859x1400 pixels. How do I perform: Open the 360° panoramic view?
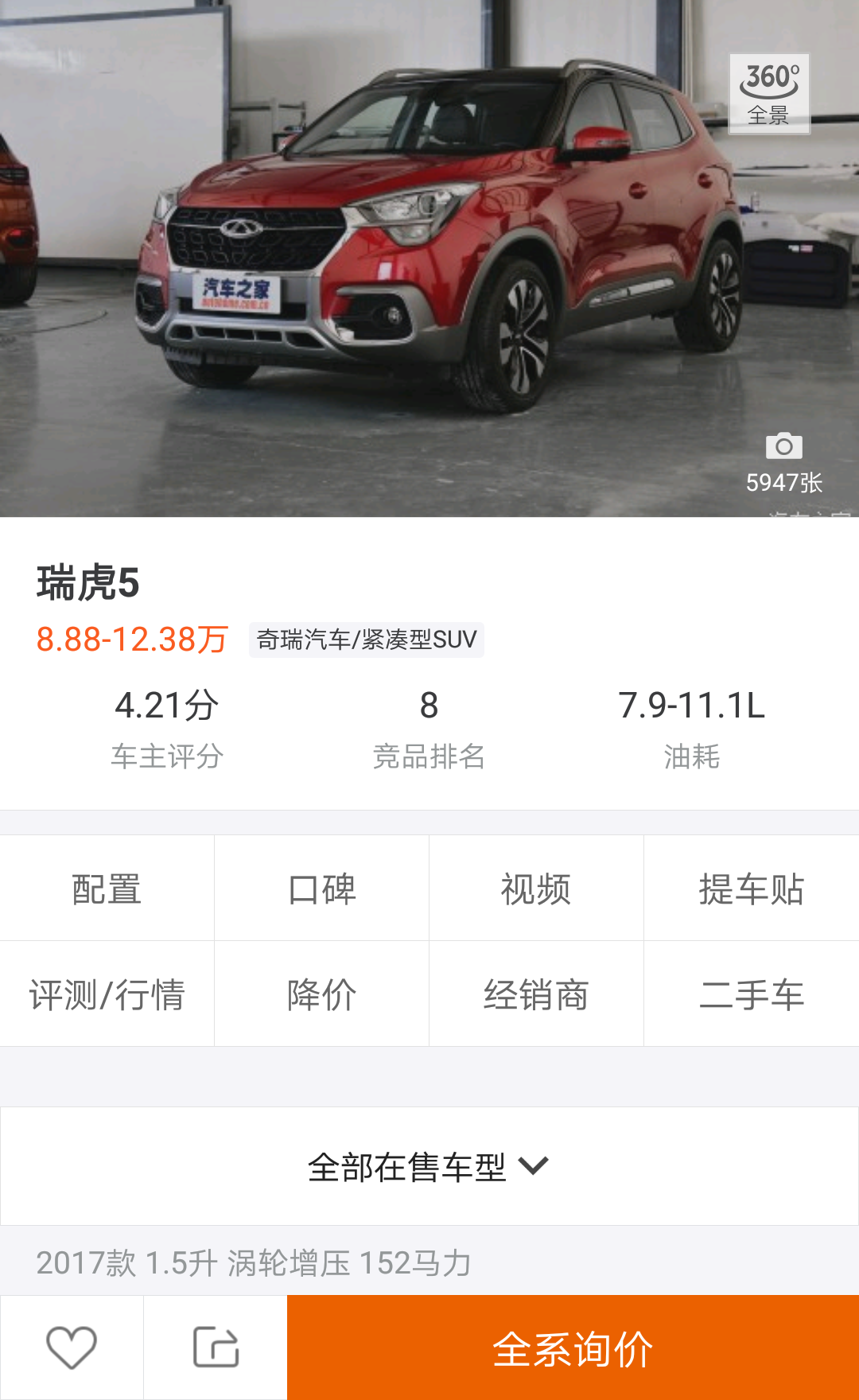(x=768, y=92)
